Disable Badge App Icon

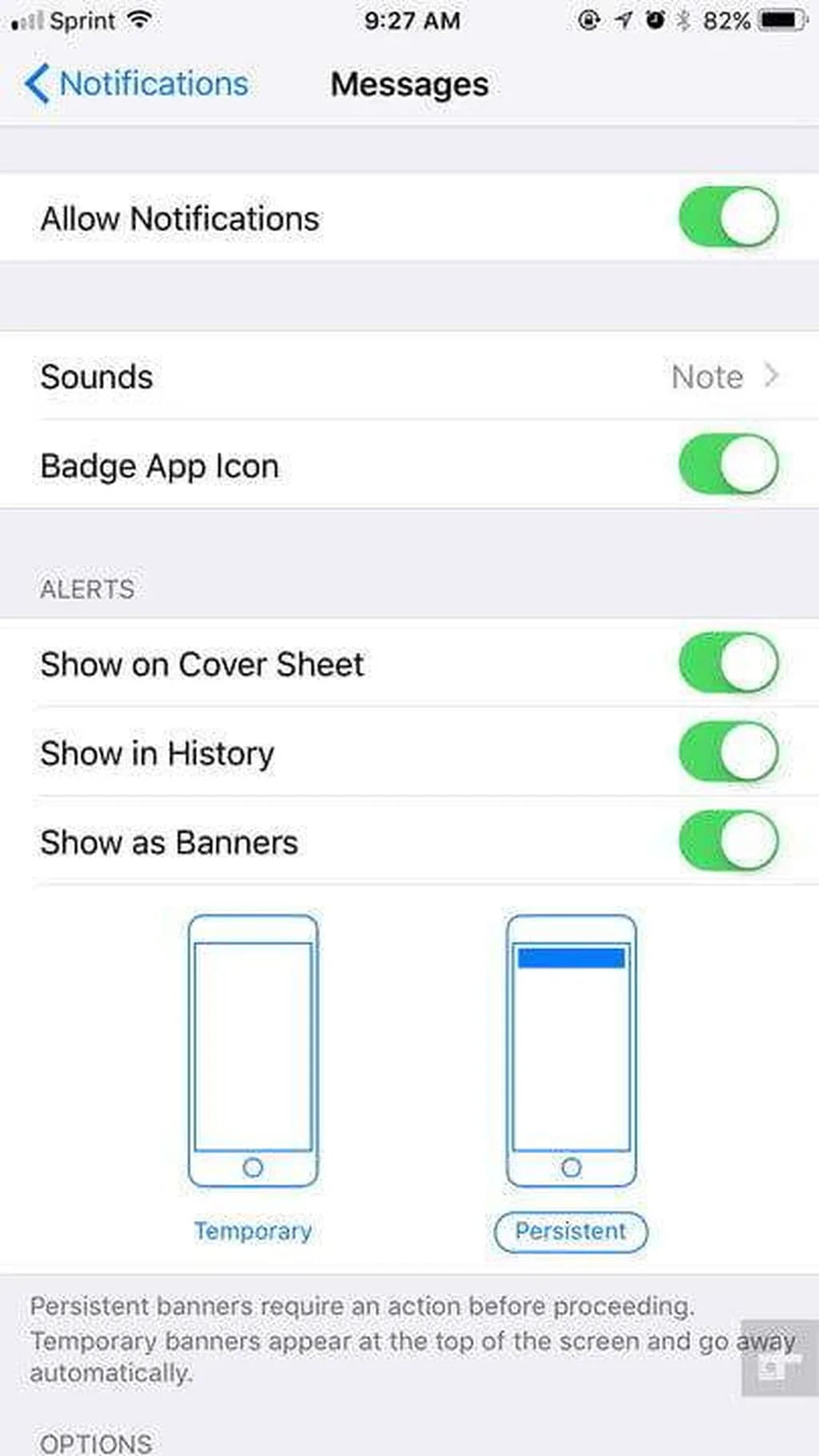(x=728, y=465)
